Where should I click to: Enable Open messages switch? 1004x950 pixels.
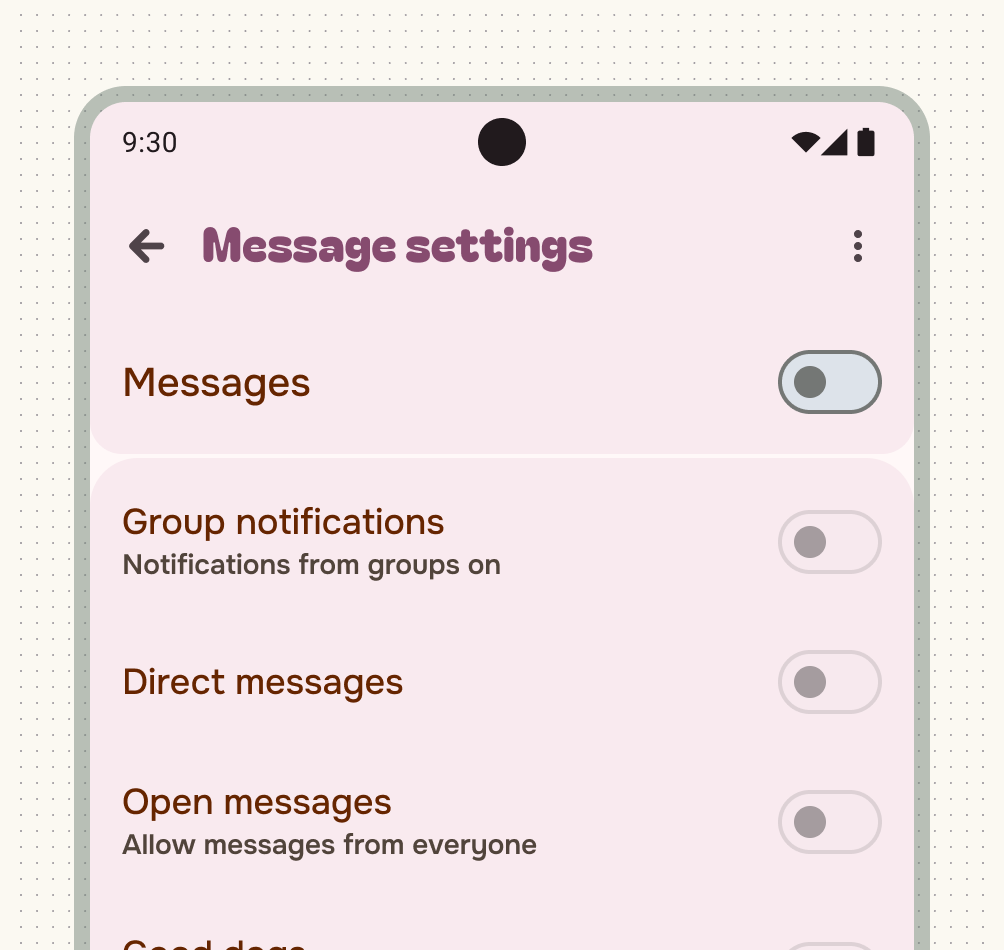click(x=829, y=822)
